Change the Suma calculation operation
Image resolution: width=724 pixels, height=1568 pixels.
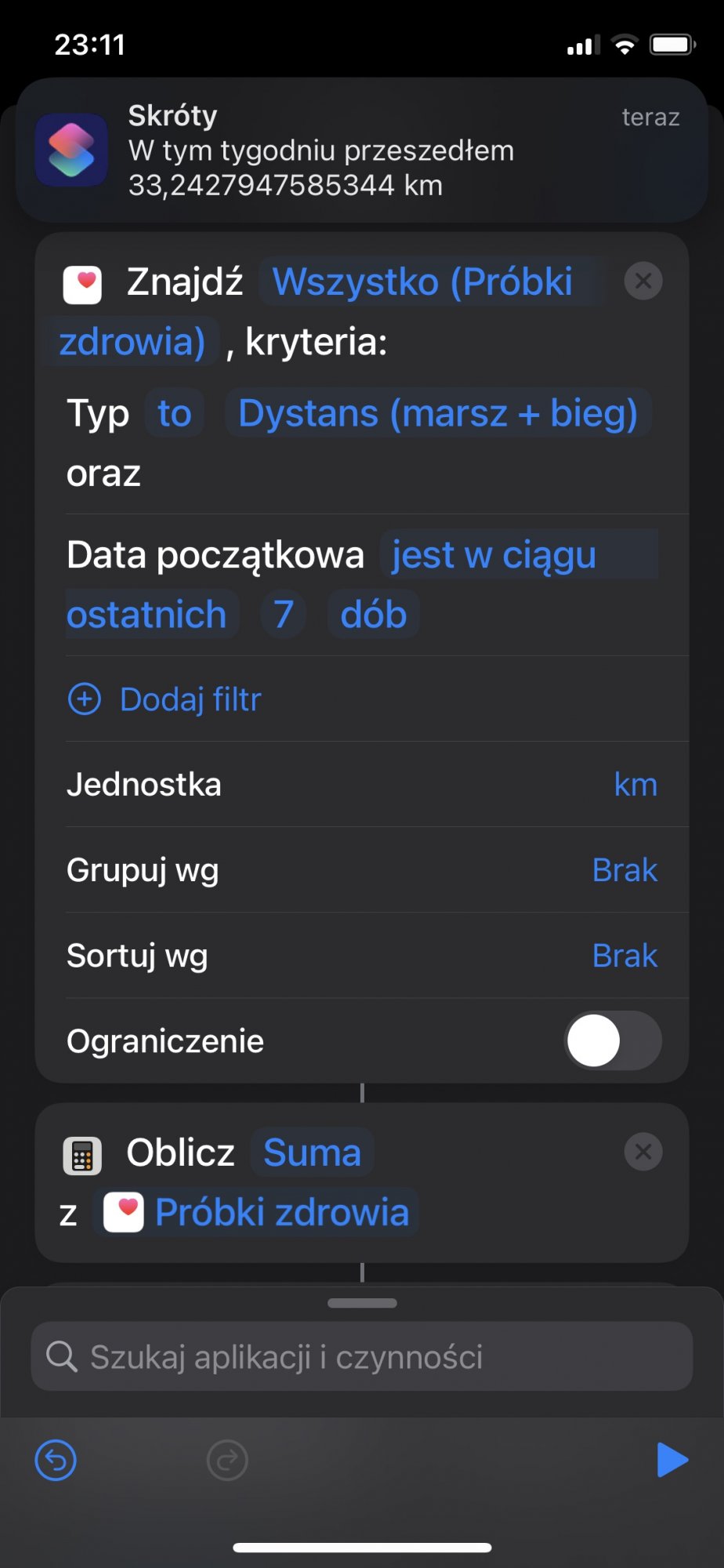[x=312, y=1152]
